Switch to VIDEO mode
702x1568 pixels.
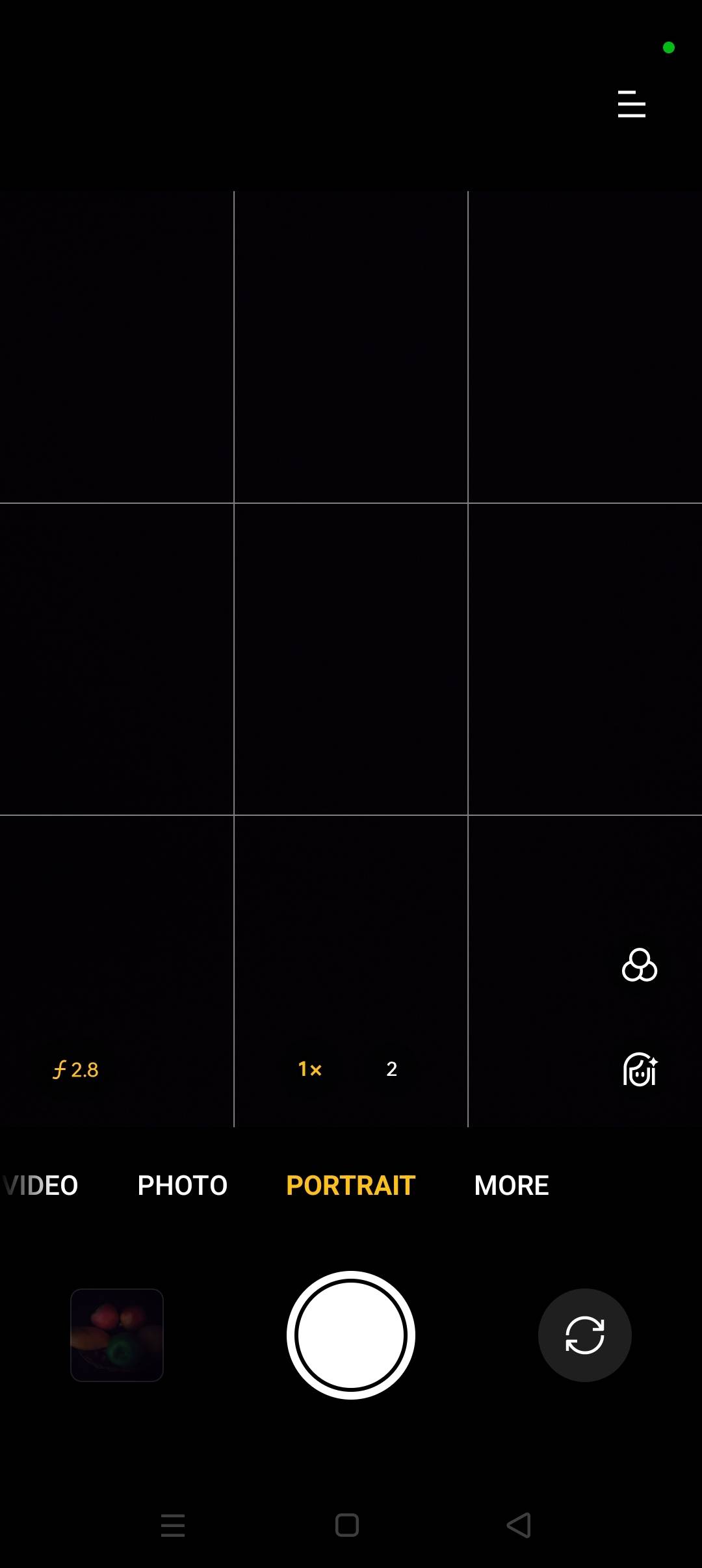[38, 1185]
